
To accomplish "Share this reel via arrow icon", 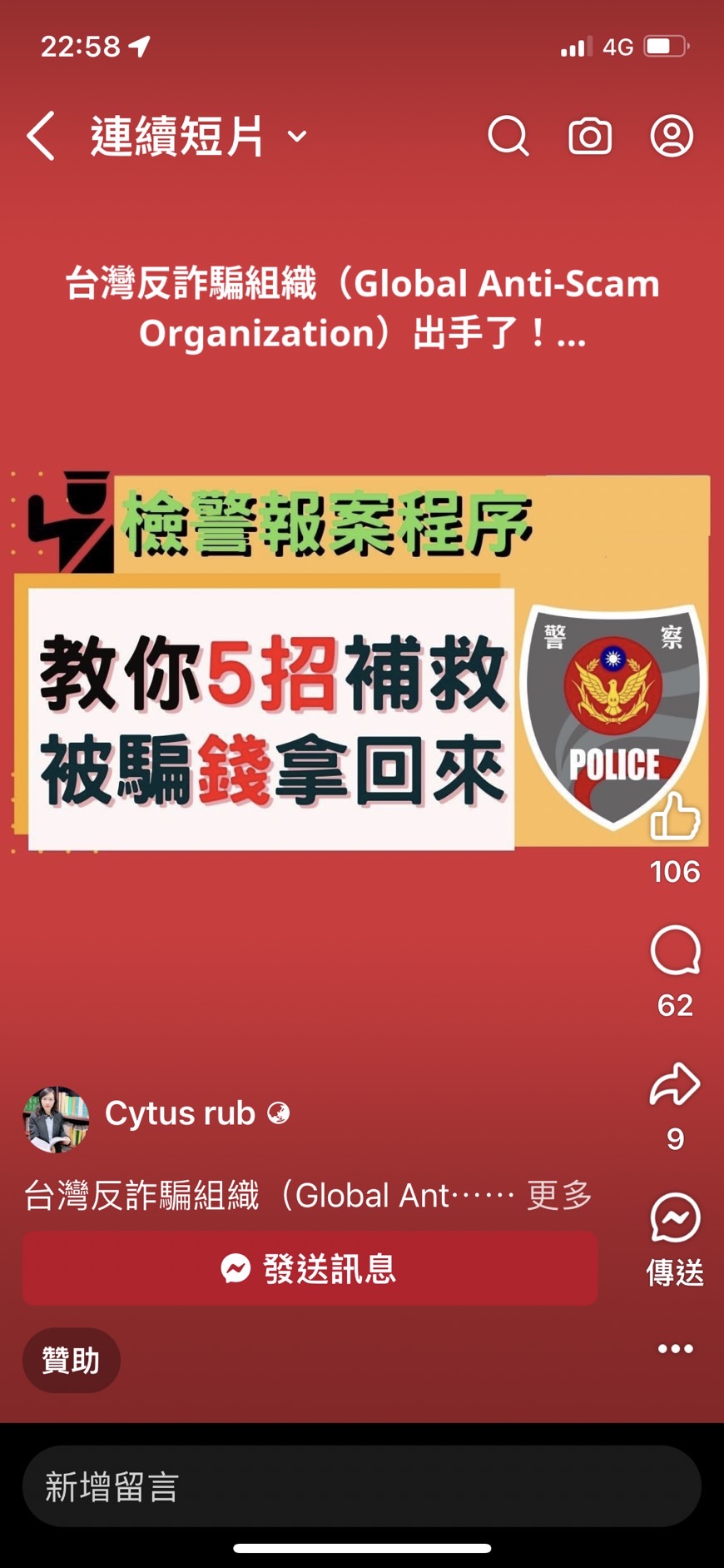I will 675,1083.
